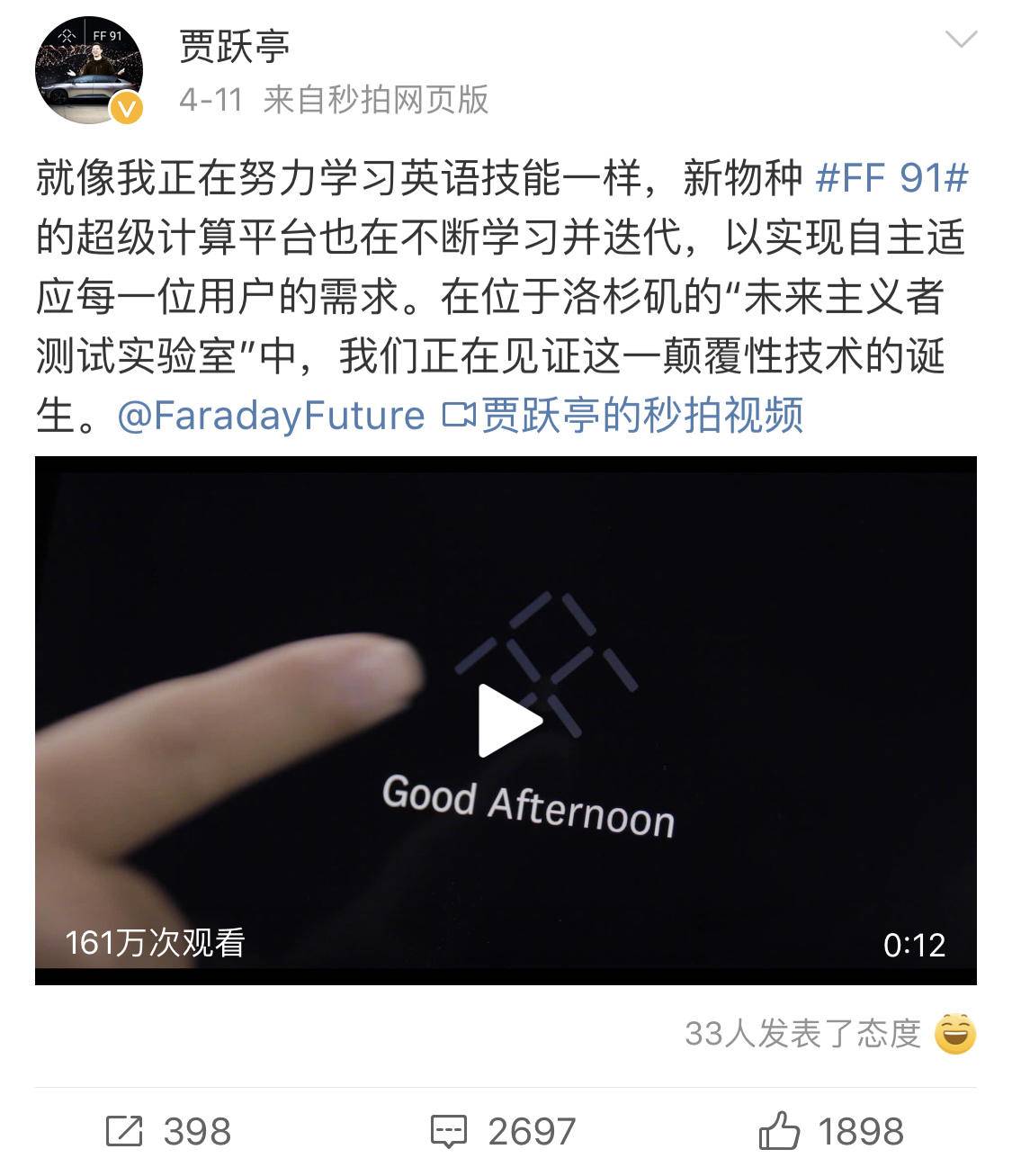Image resolution: width=1012 pixels, height=1176 pixels.
Task: Repost this post with 398 shares
Action: (x=168, y=1131)
